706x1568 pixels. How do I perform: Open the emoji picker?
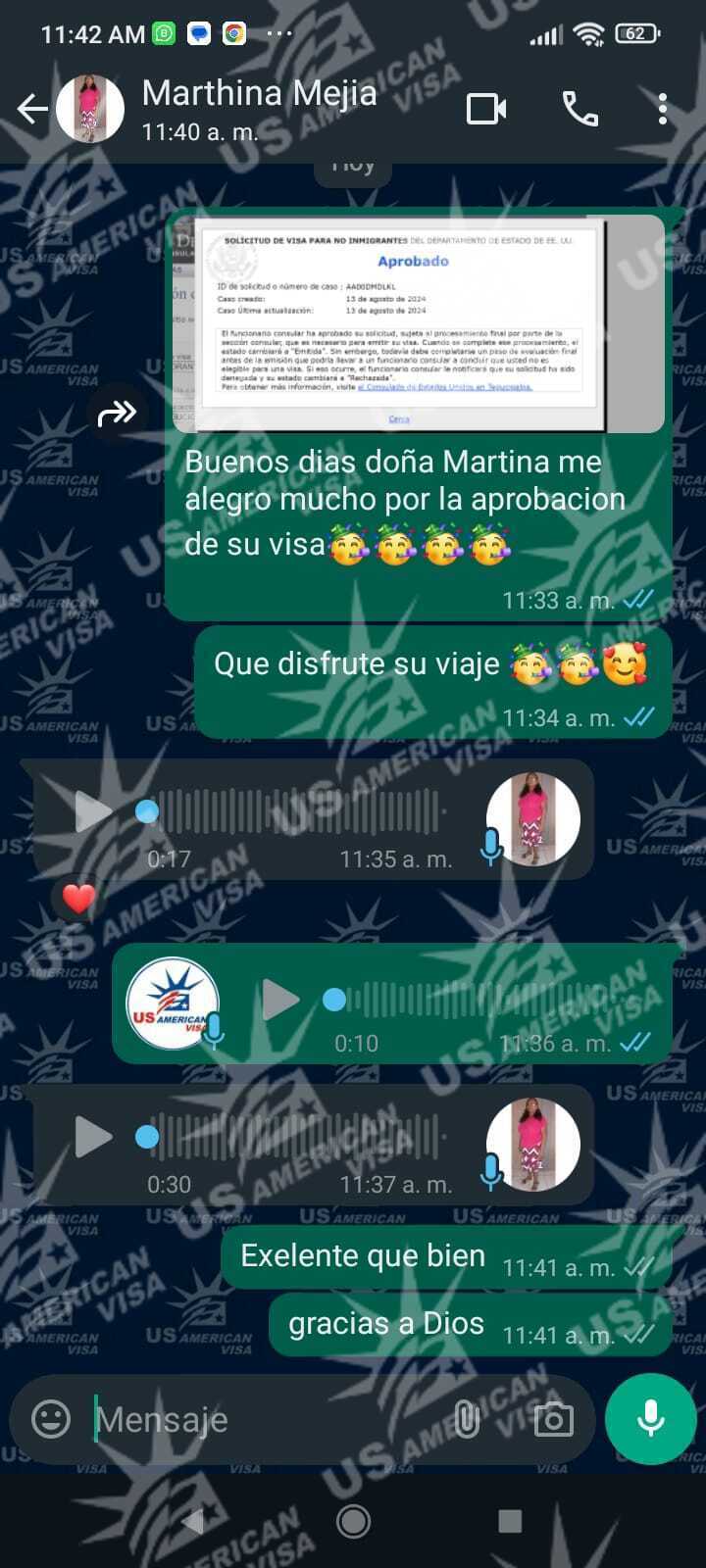click(51, 1418)
